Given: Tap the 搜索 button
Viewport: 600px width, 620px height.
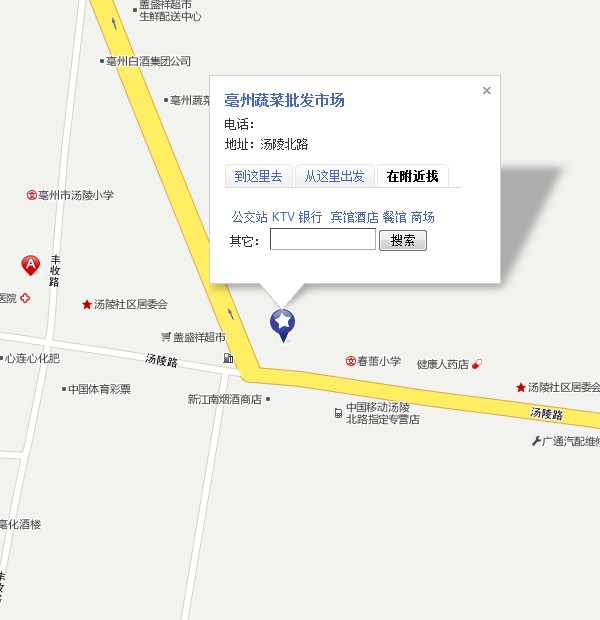Looking at the screenshot, I should [x=403, y=241].
